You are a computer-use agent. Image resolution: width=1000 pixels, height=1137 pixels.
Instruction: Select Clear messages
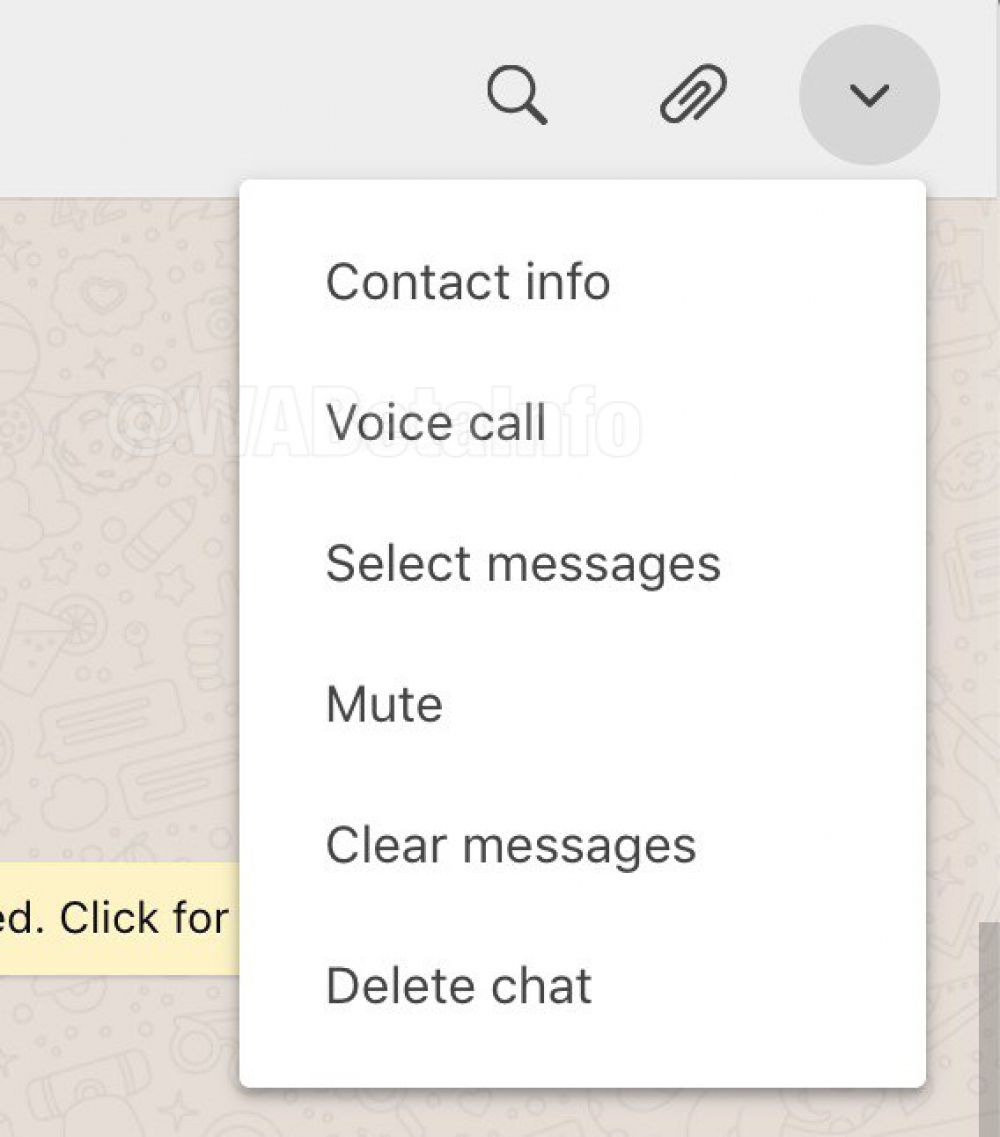[x=510, y=846]
